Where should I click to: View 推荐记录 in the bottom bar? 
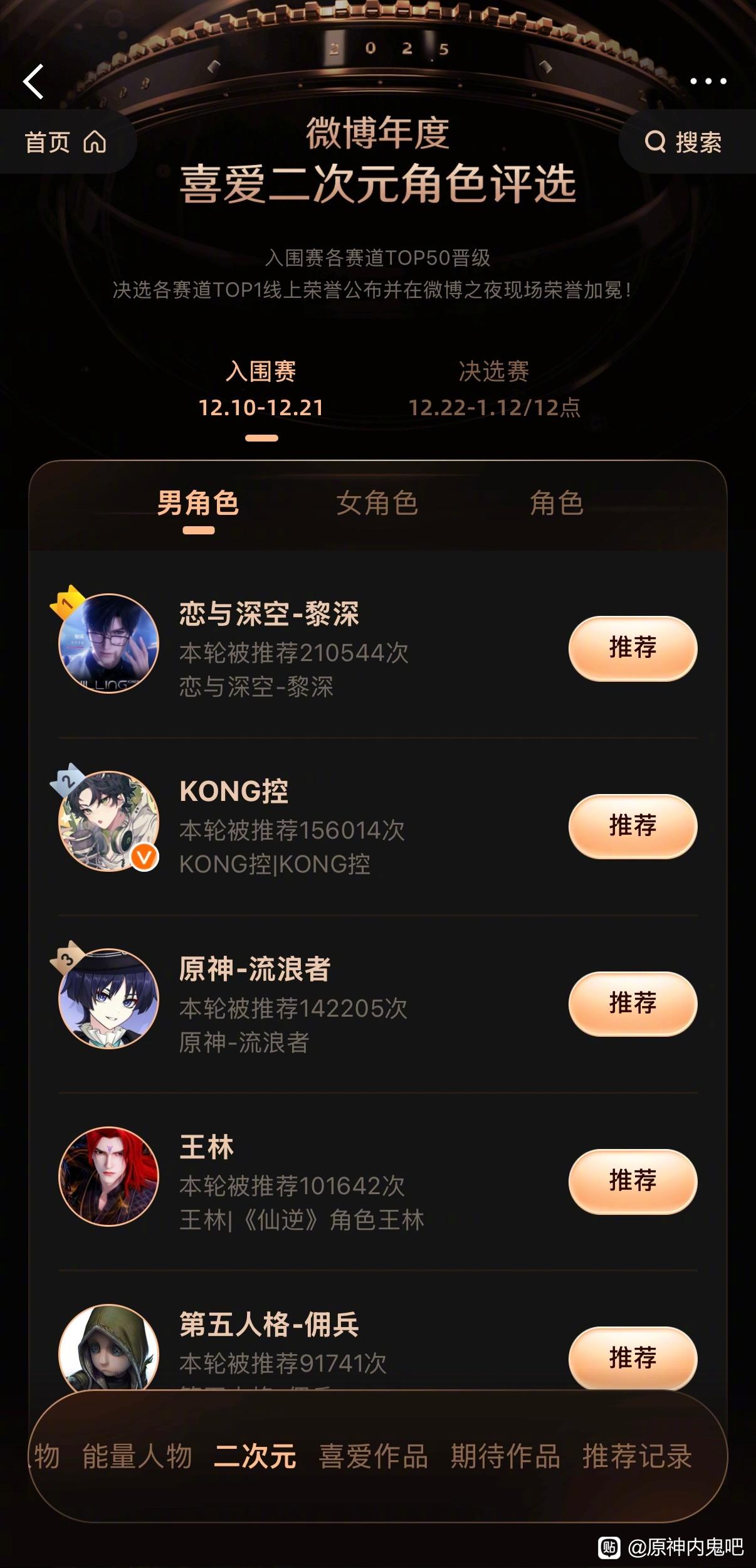coord(637,1456)
